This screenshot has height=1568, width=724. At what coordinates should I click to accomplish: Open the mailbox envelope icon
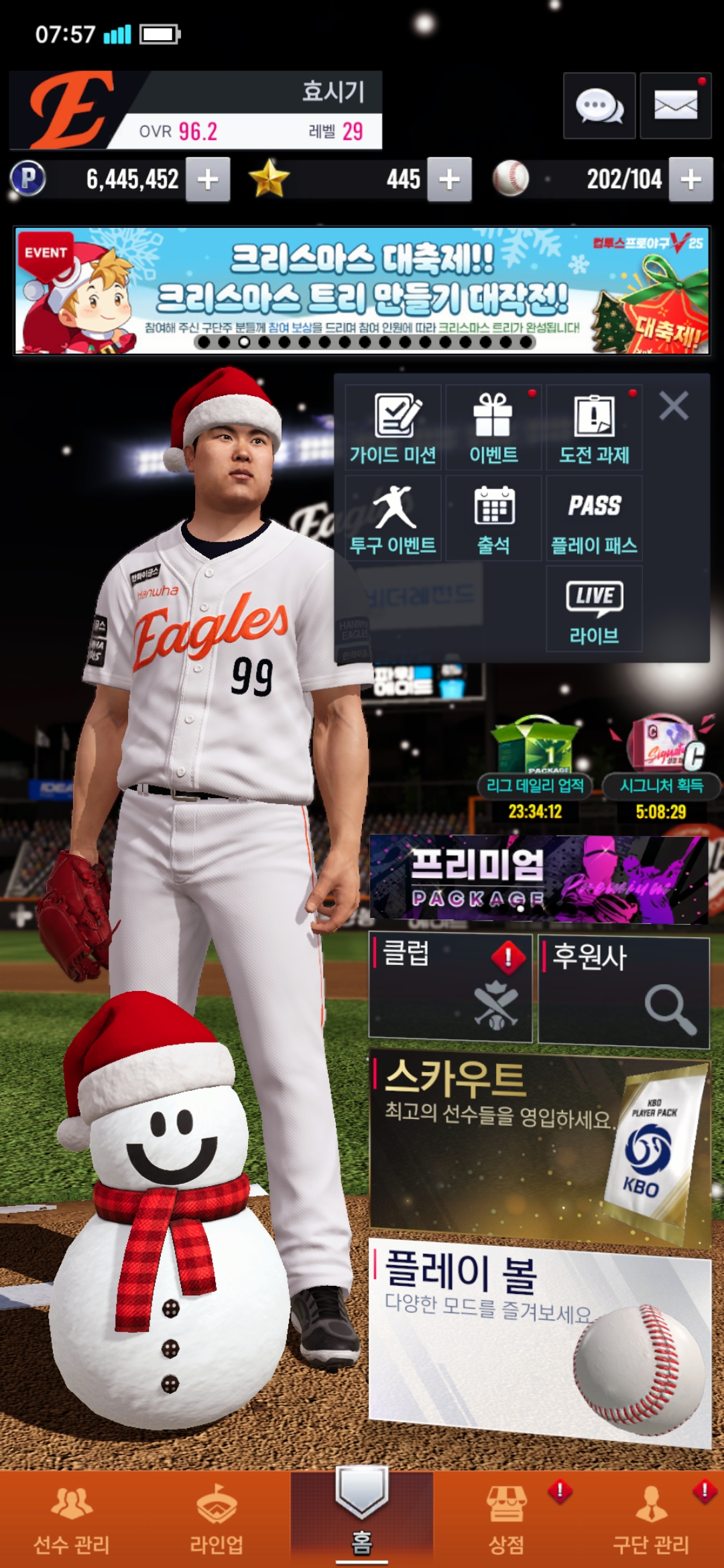(x=675, y=106)
